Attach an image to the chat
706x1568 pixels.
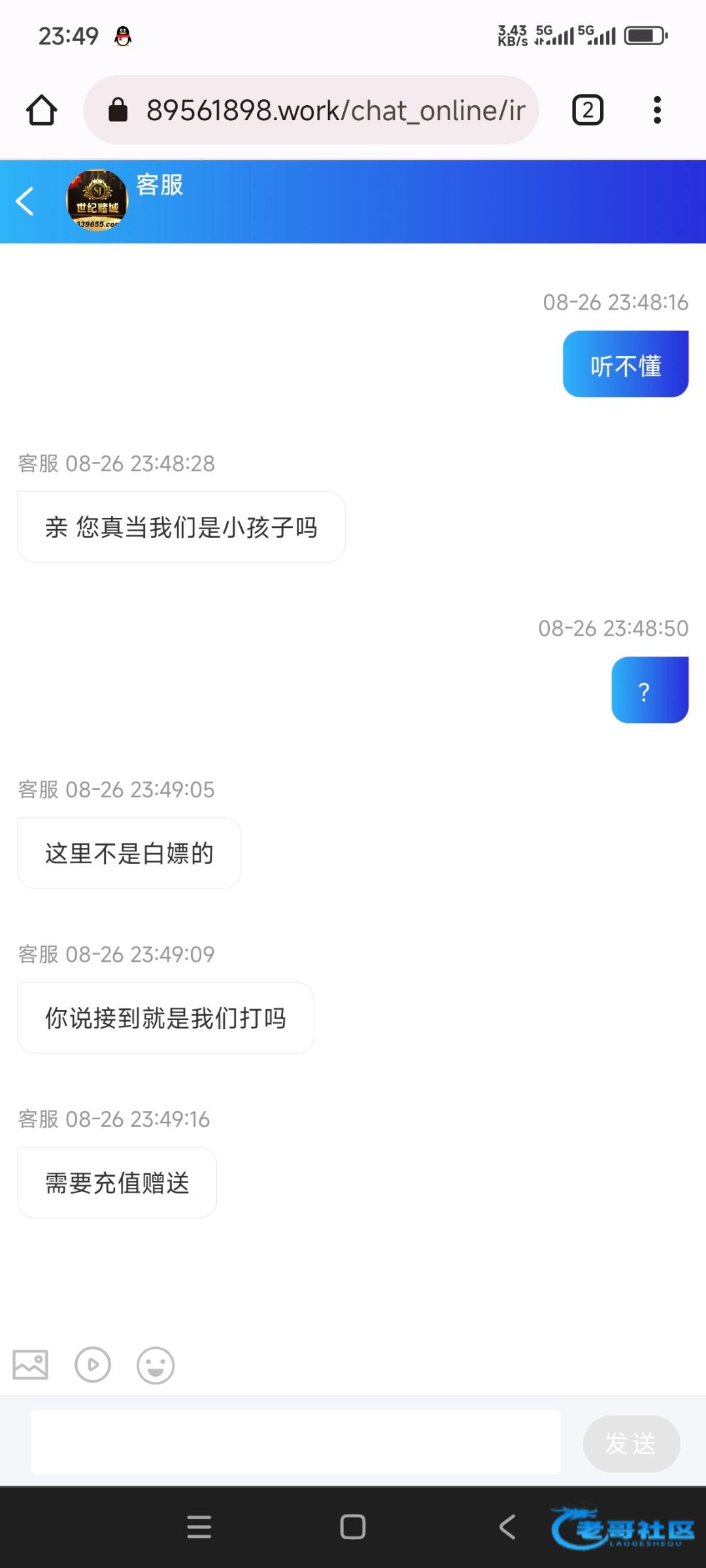click(31, 1365)
